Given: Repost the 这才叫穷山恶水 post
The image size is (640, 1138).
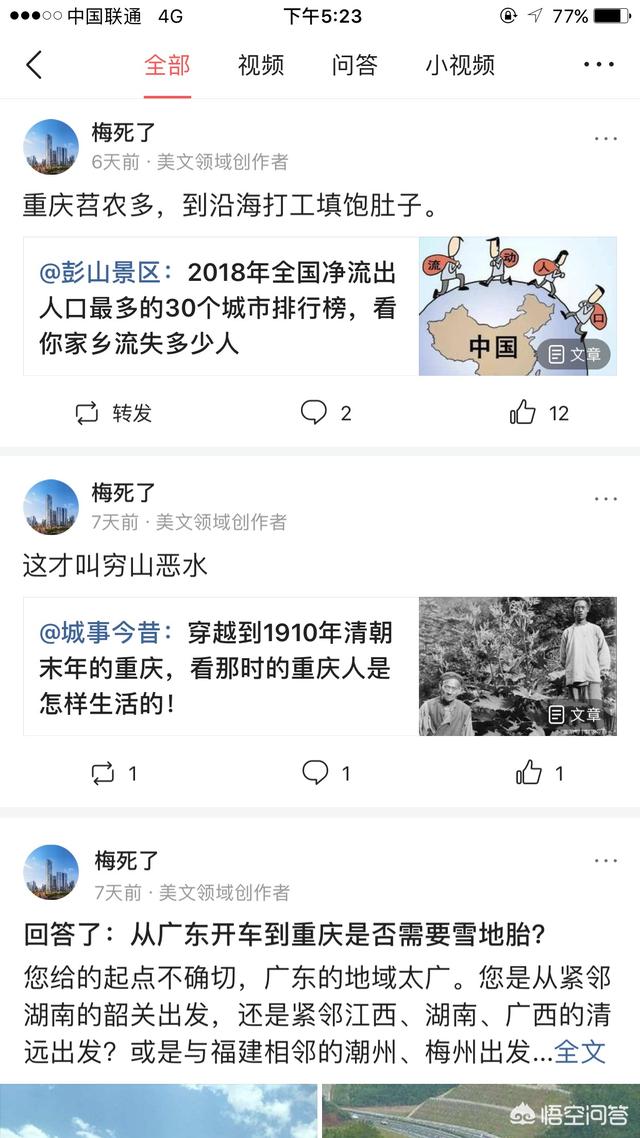Looking at the screenshot, I should [114, 772].
